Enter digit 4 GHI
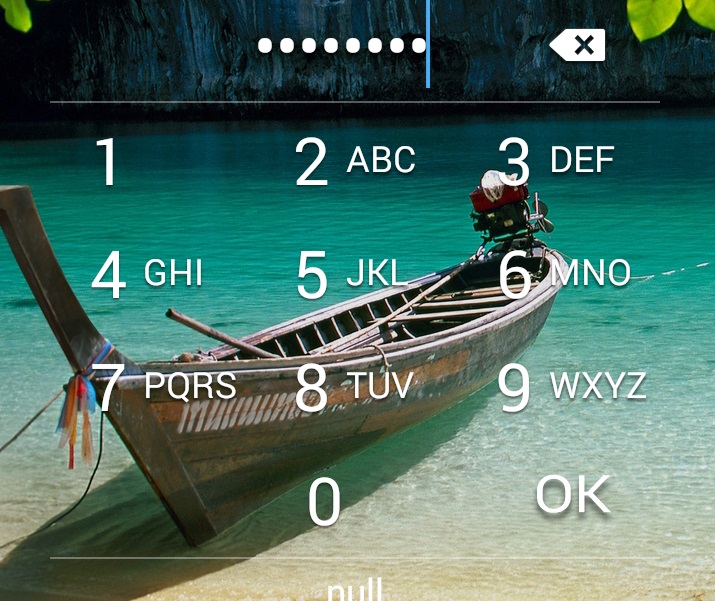 click(x=148, y=274)
